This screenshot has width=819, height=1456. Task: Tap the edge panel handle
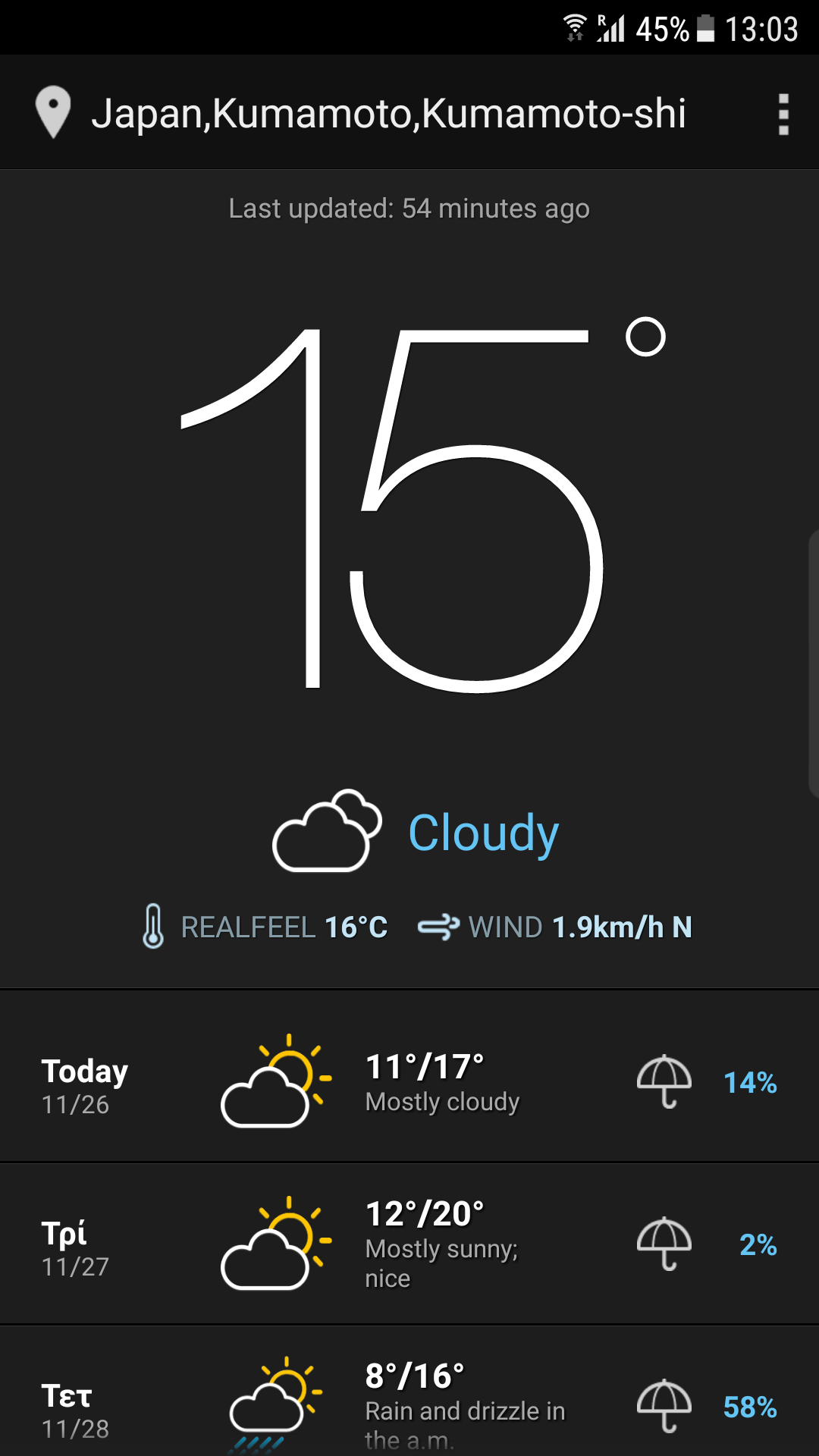(x=813, y=664)
